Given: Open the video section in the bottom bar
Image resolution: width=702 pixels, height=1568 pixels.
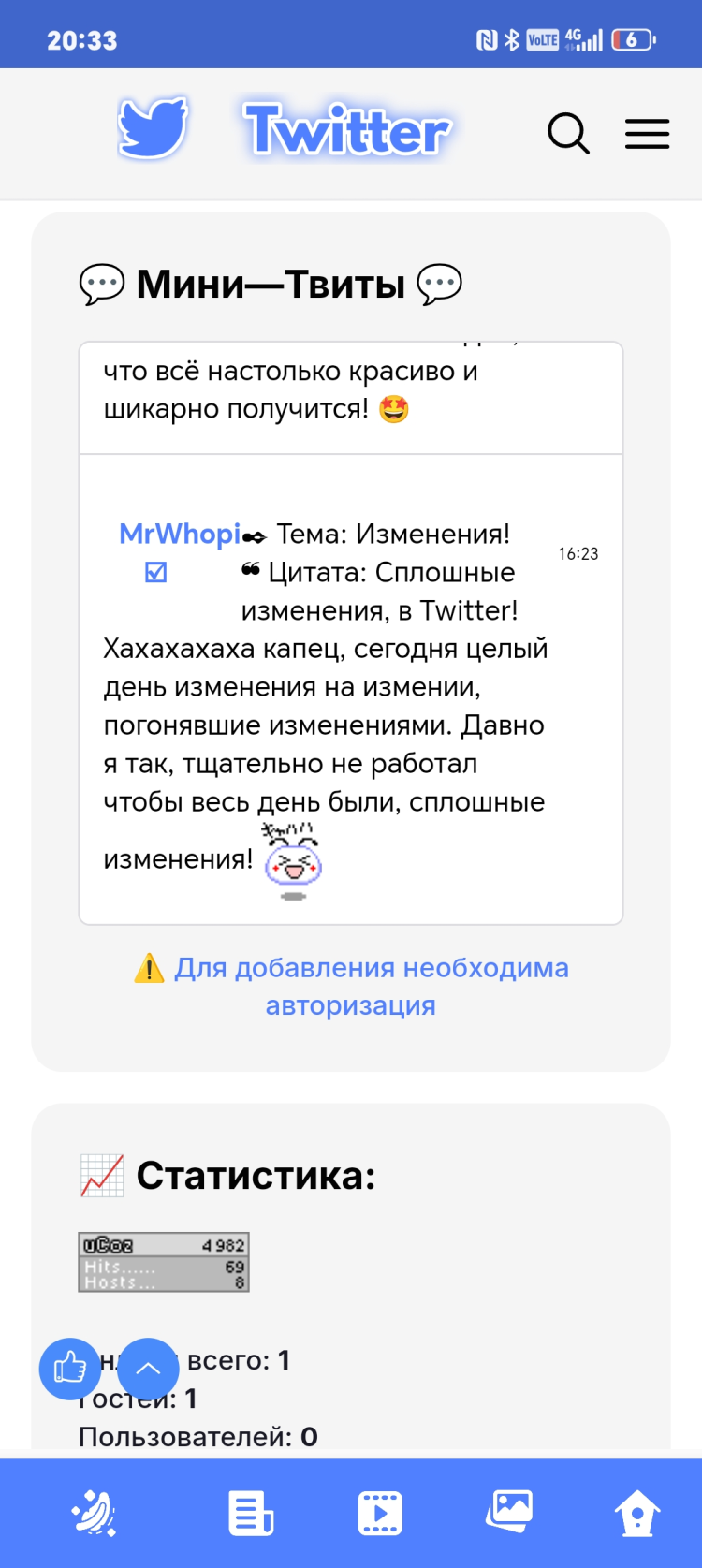Looking at the screenshot, I should [x=380, y=1513].
